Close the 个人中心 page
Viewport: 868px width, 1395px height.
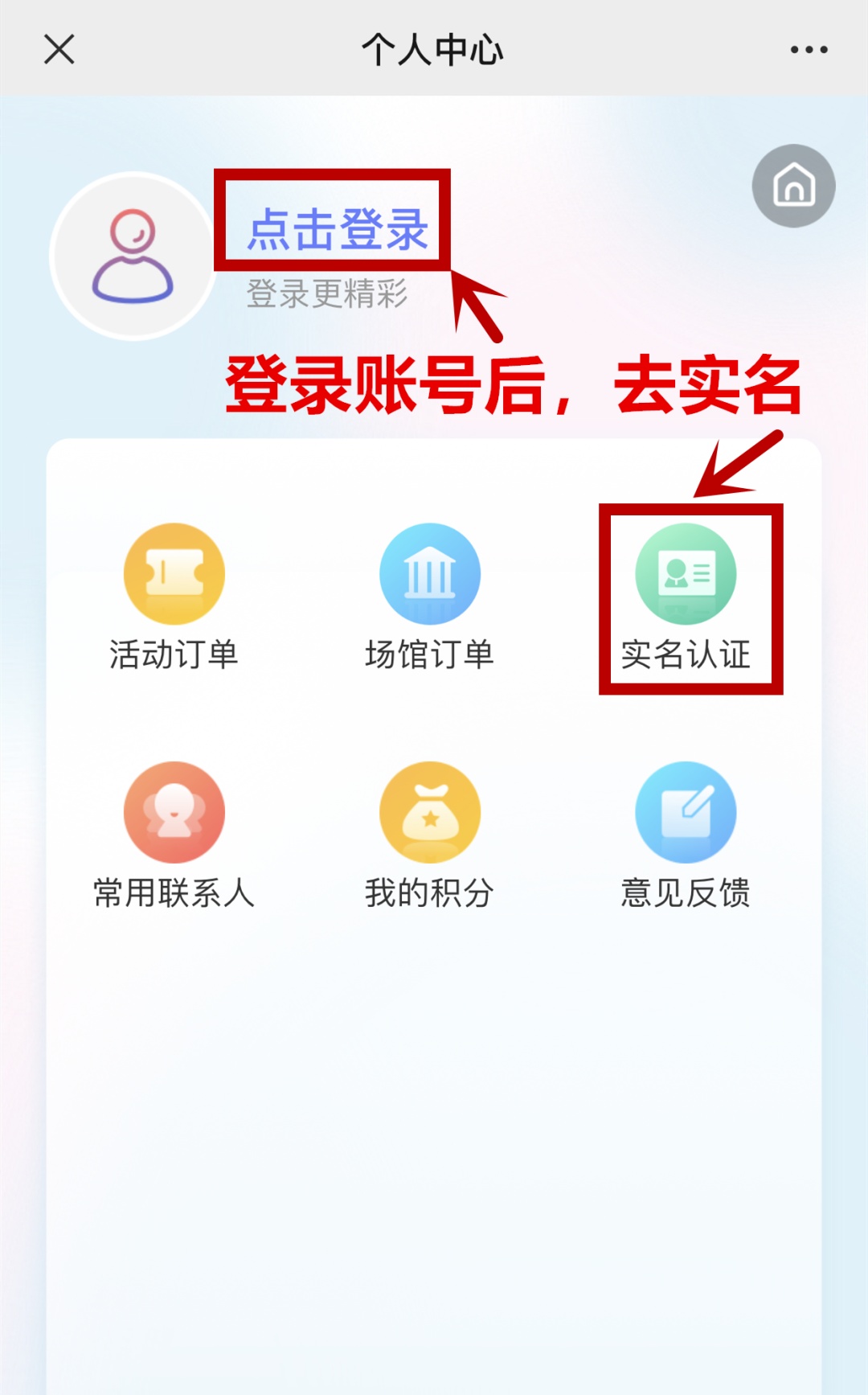pos(59,49)
